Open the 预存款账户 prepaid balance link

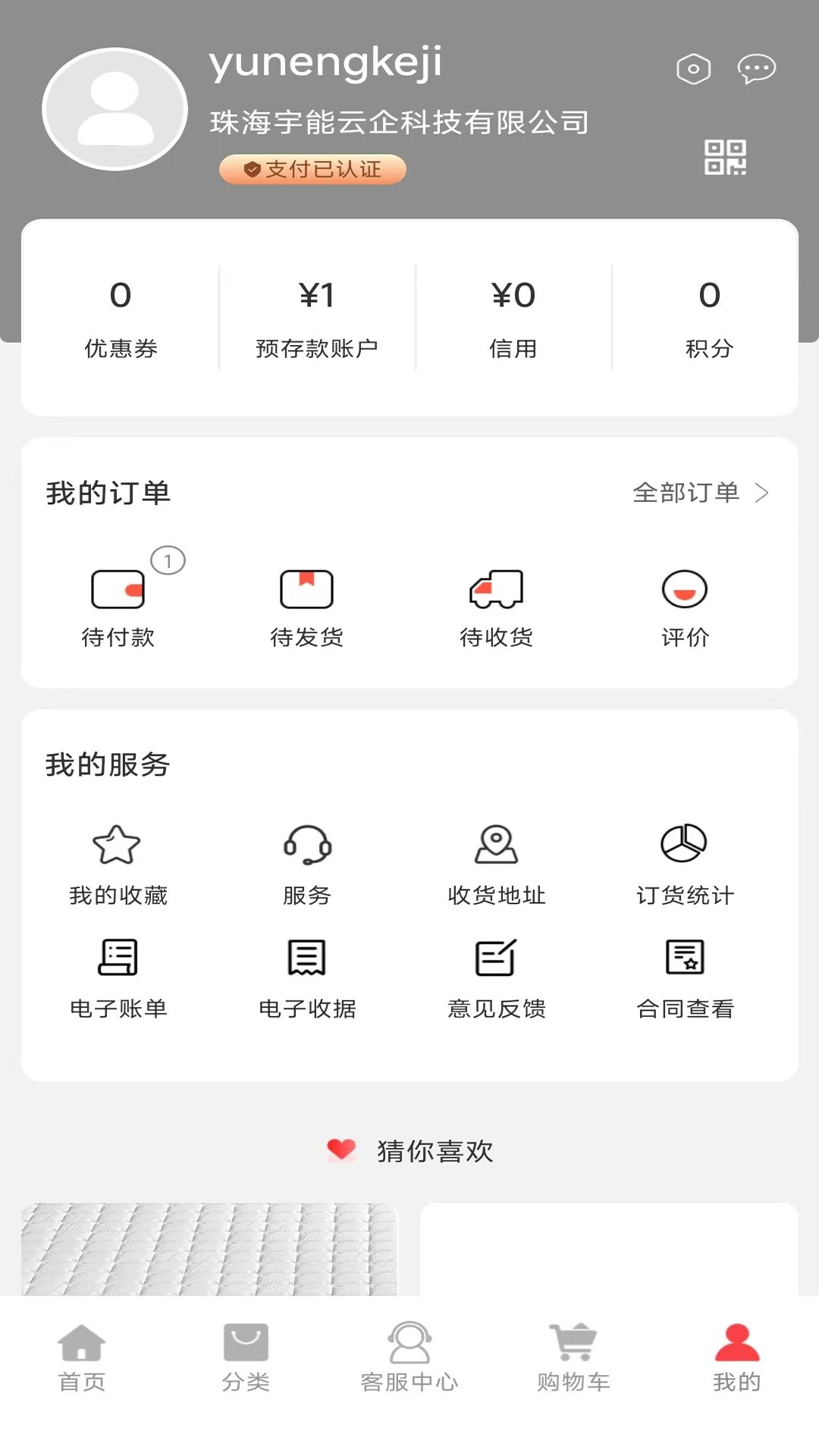click(x=317, y=318)
